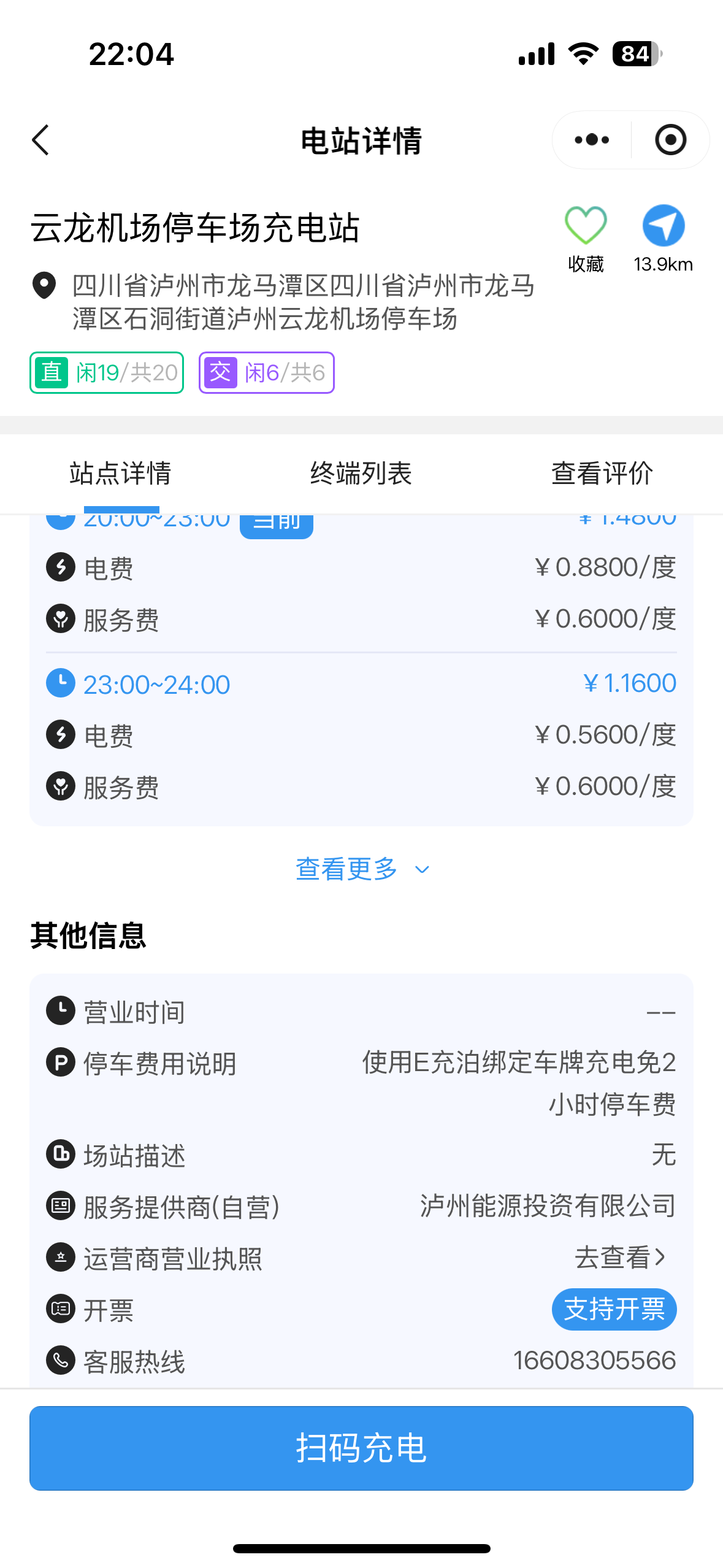This screenshot has width=723, height=1568.
Task: Tap the 支持开票 invoice button
Action: 614,1309
